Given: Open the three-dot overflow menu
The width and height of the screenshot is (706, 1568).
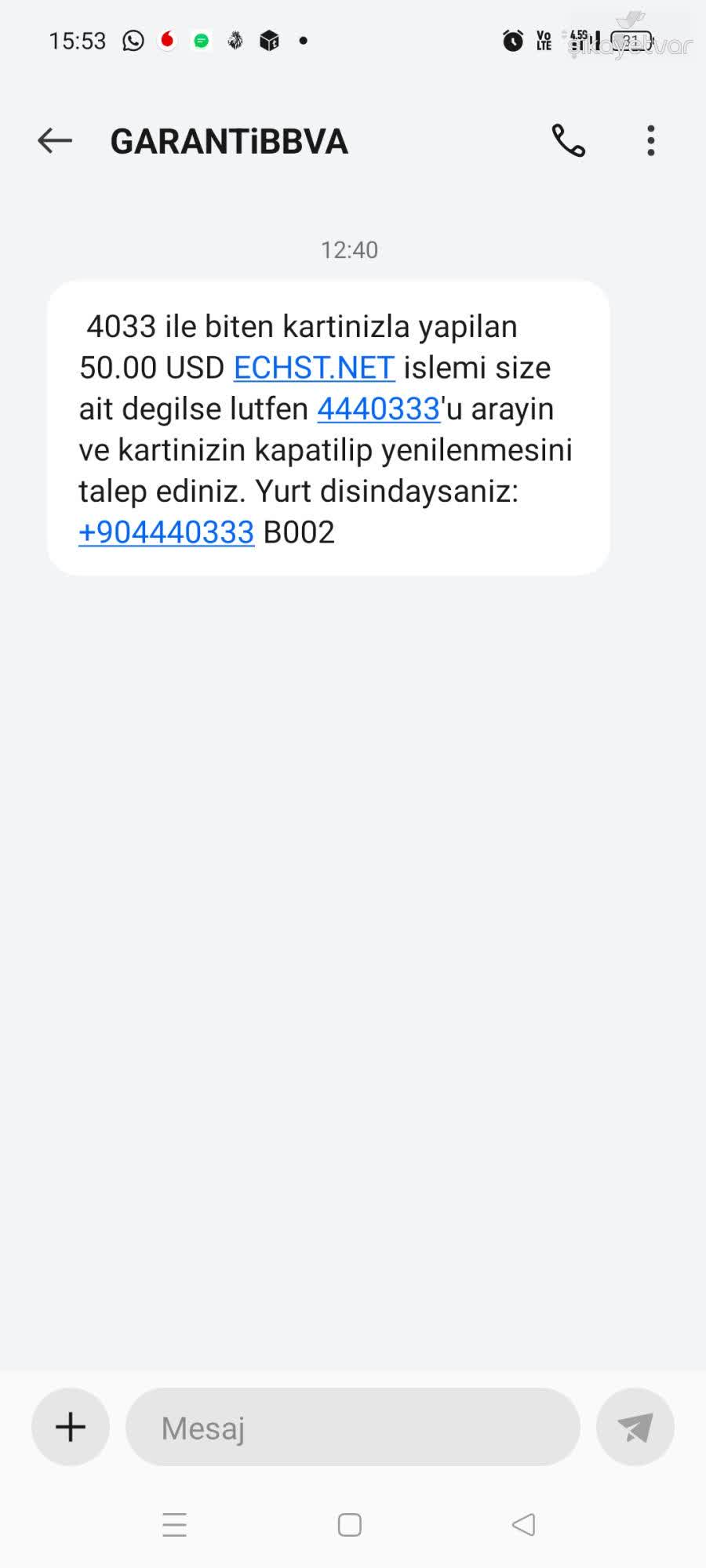Looking at the screenshot, I should coord(650,141).
